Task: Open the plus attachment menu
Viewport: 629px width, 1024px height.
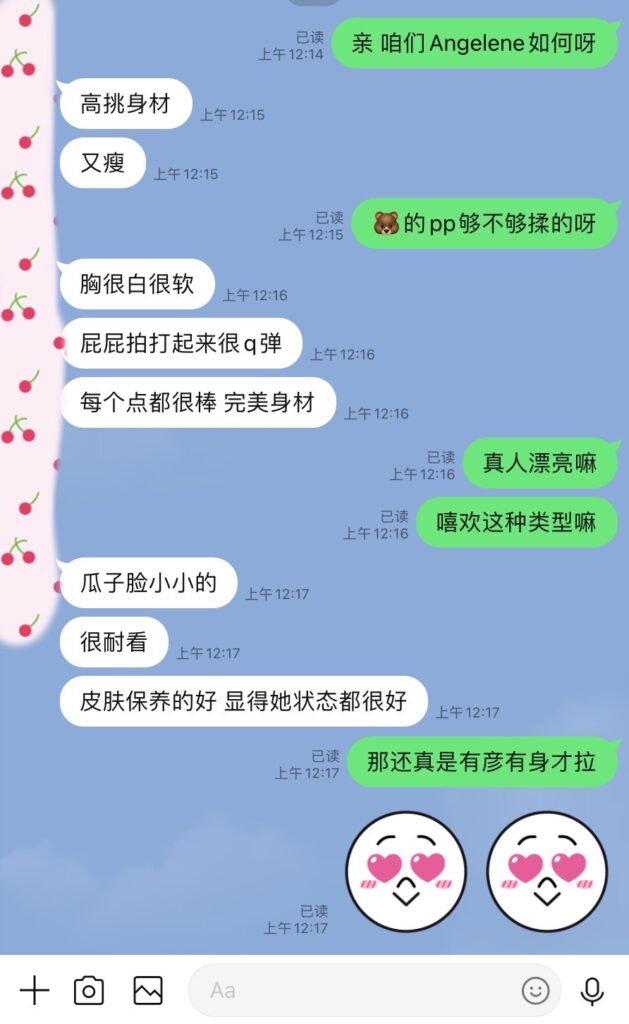Action: (34, 990)
